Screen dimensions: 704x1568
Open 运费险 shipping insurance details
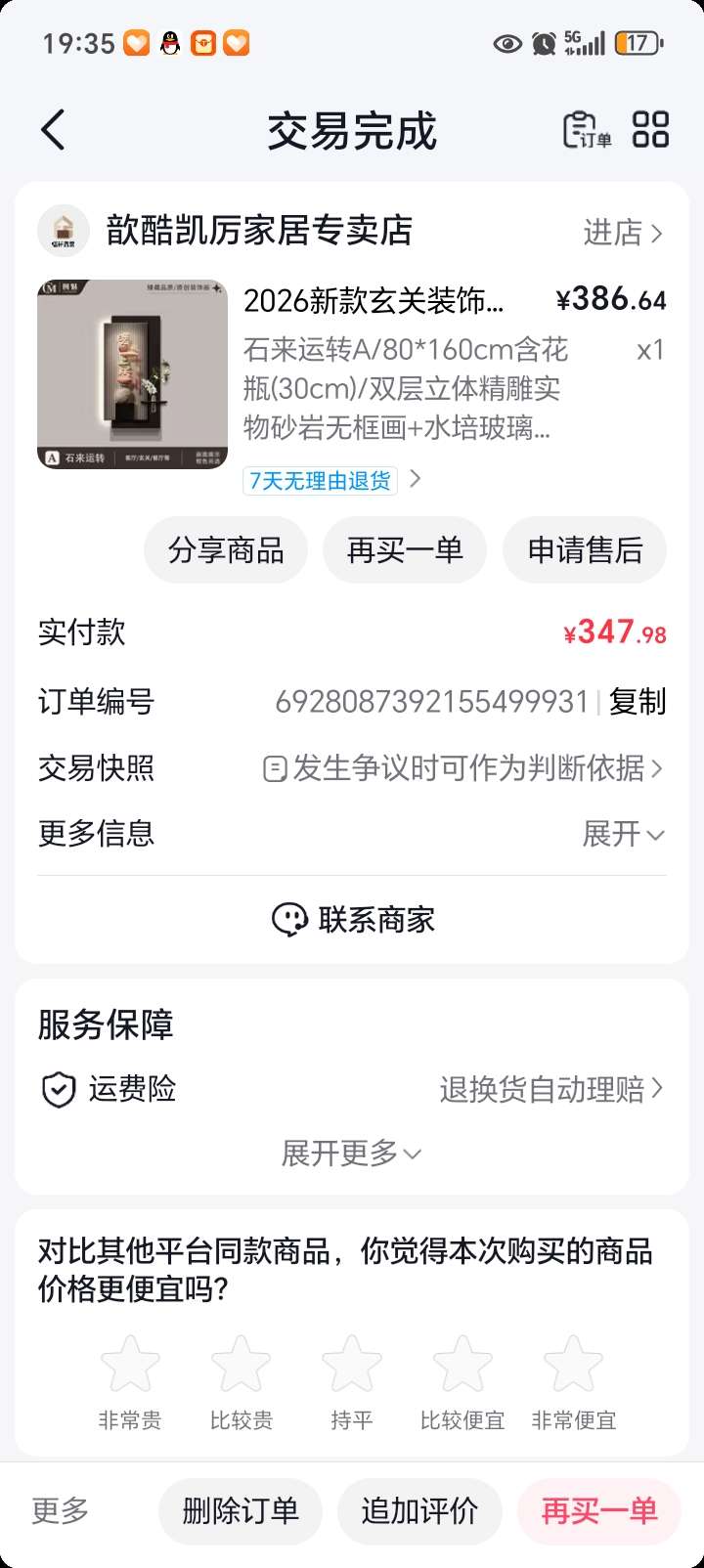(352, 1089)
